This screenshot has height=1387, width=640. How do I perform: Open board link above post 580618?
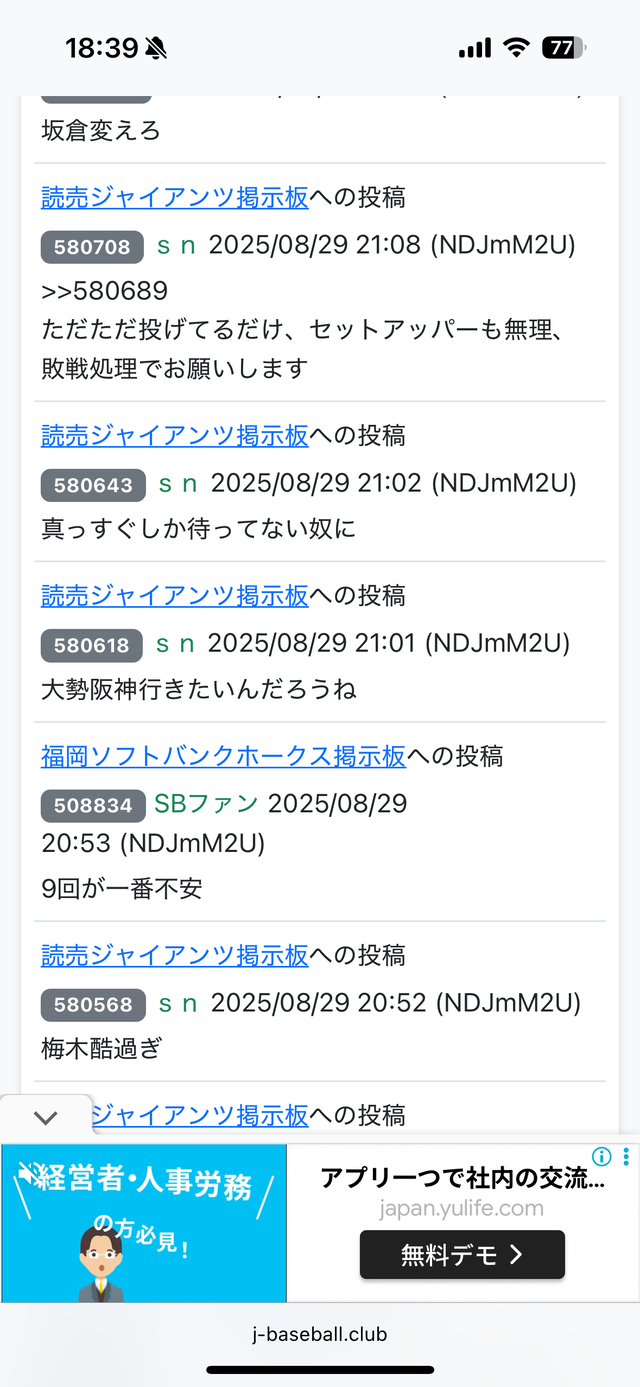[x=174, y=595]
